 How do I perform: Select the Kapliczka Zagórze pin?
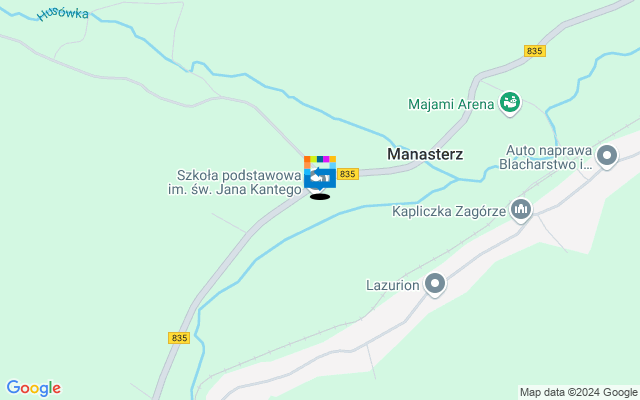[520, 210]
